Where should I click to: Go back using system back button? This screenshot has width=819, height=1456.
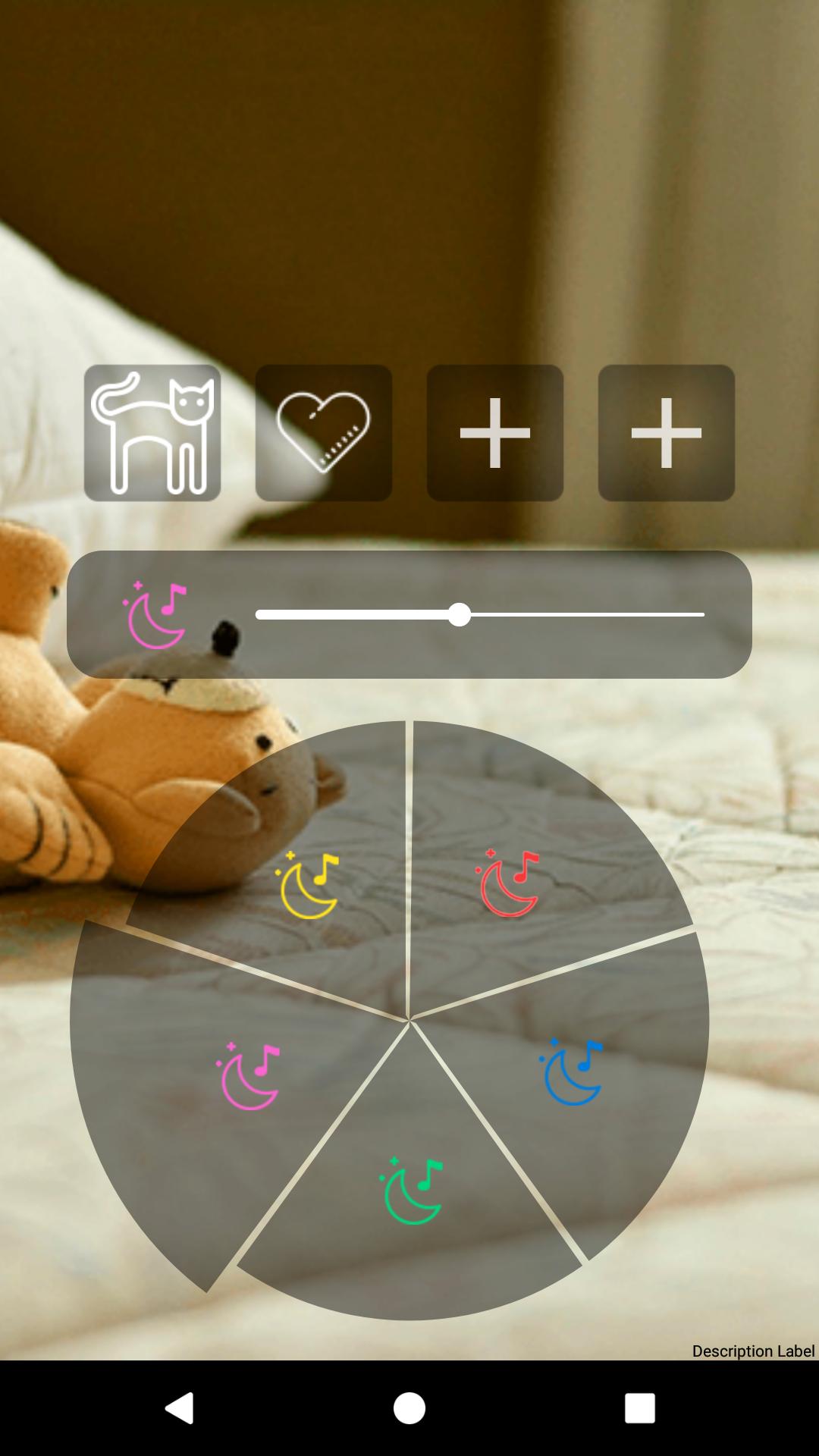point(180,1408)
